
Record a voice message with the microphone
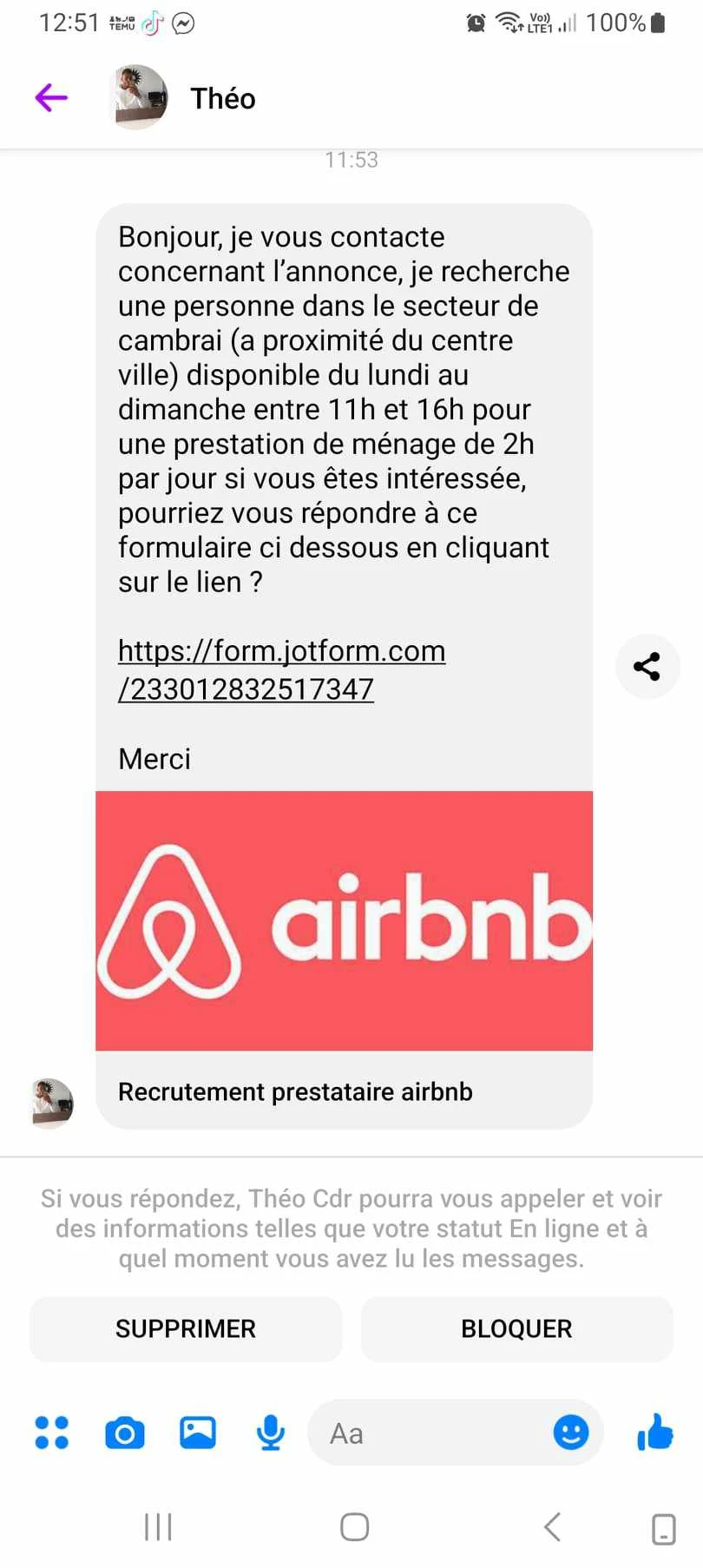[271, 1433]
